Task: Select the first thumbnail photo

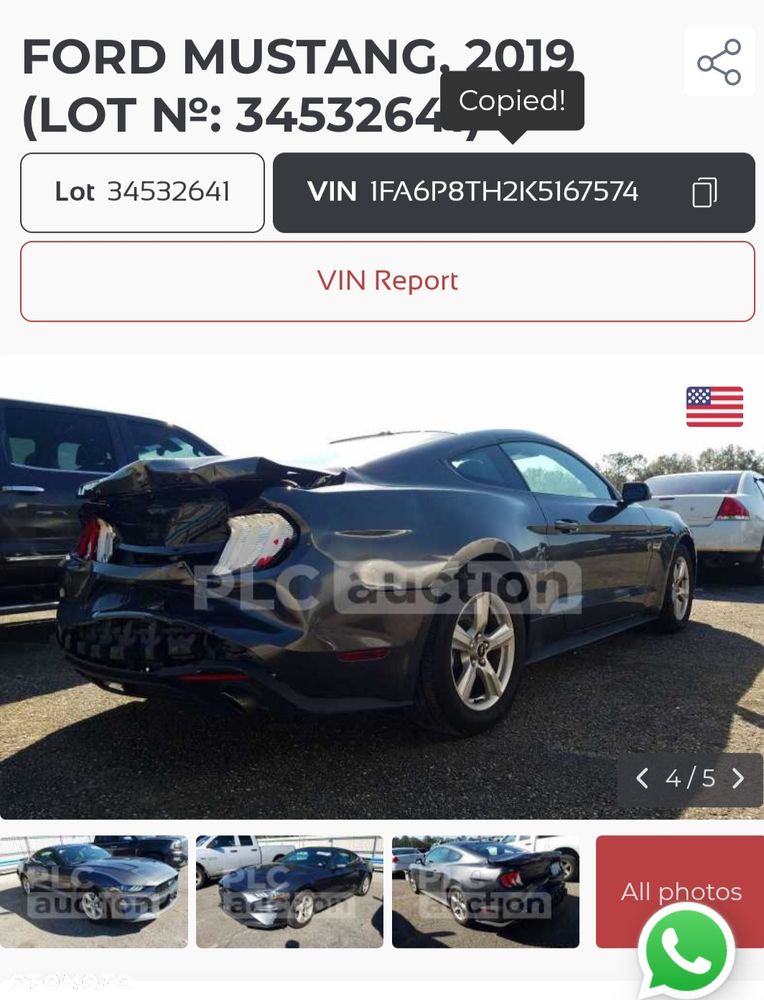Action: pos(94,891)
